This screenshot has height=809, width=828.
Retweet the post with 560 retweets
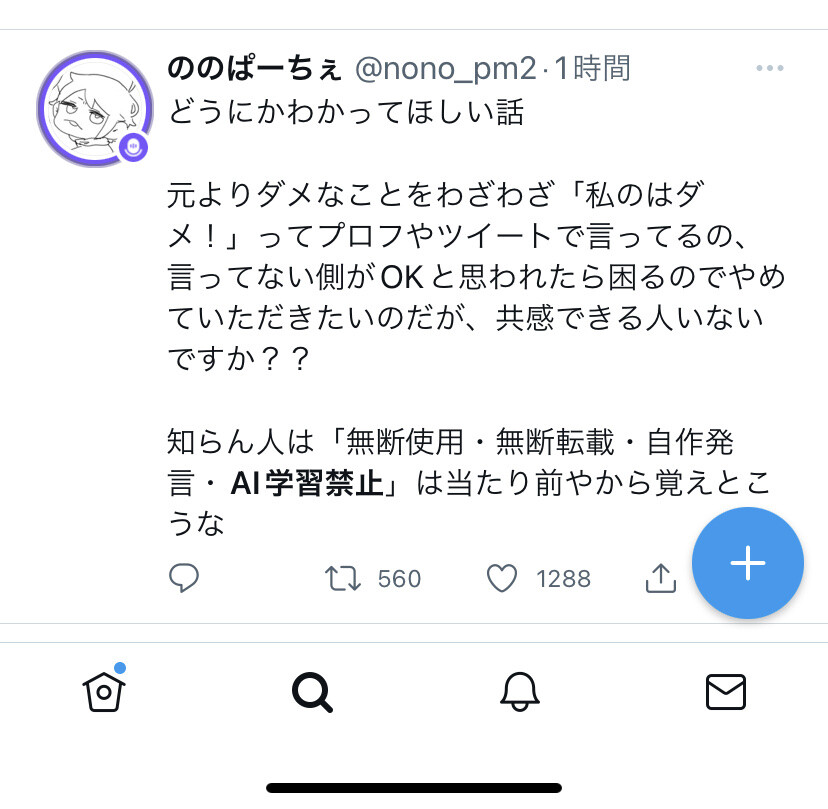point(343,578)
